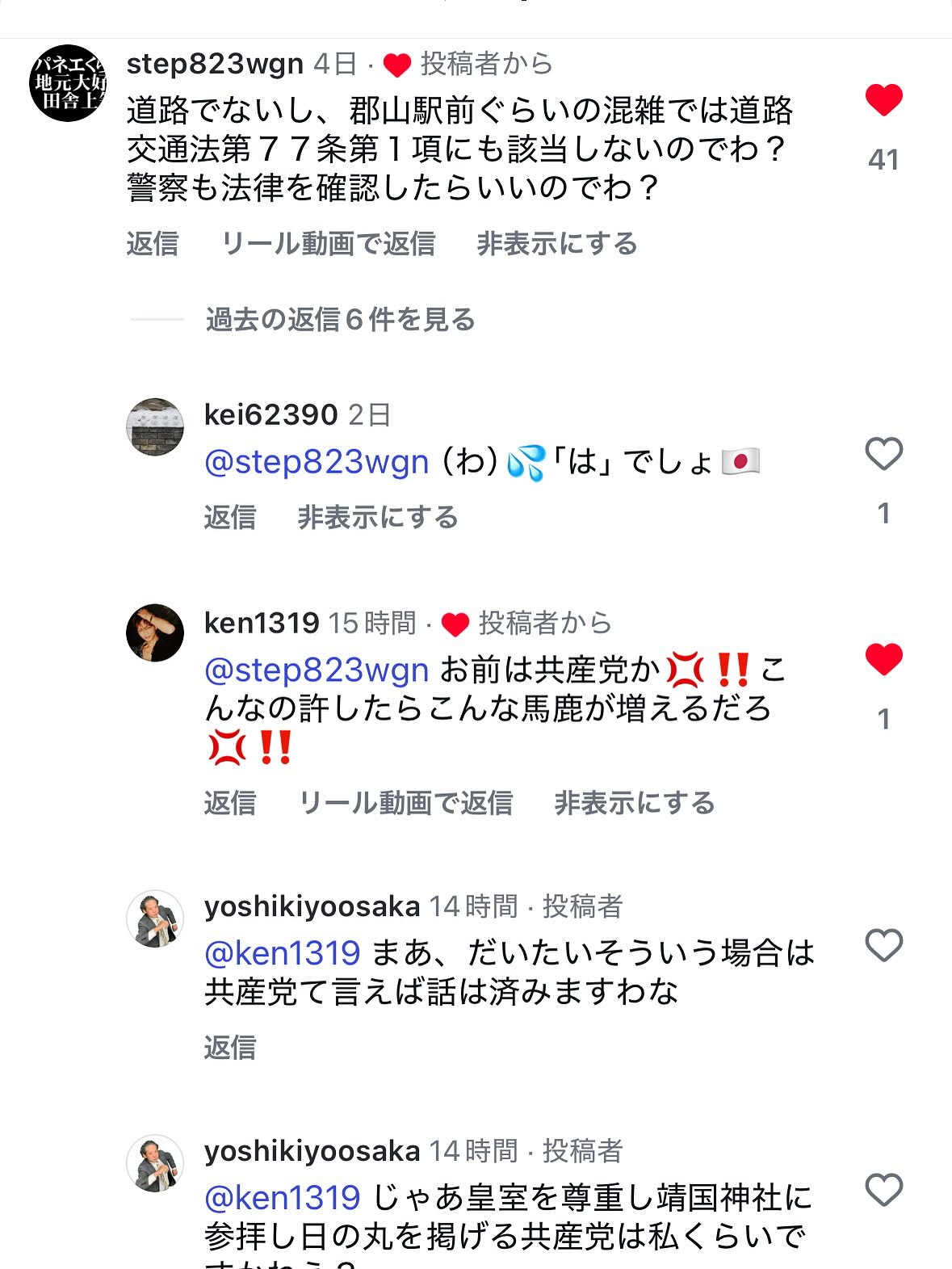Image resolution: width=952 pixels, height=1269 pixels.
Task: Like kei62390's reply
Action: [x=883, y=454]
